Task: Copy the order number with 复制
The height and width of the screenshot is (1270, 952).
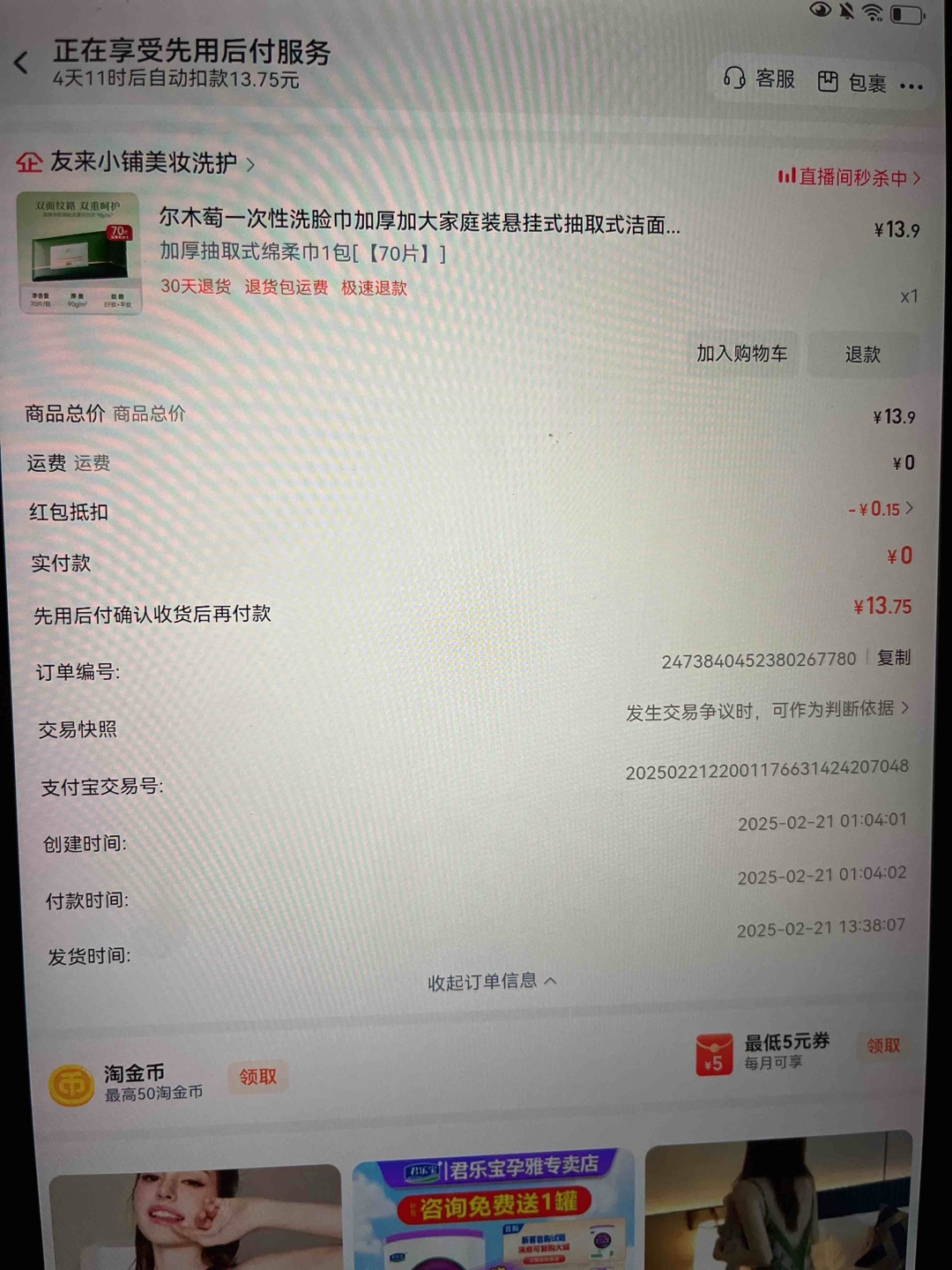Action: pyautogui.click(x=894, y=658)
